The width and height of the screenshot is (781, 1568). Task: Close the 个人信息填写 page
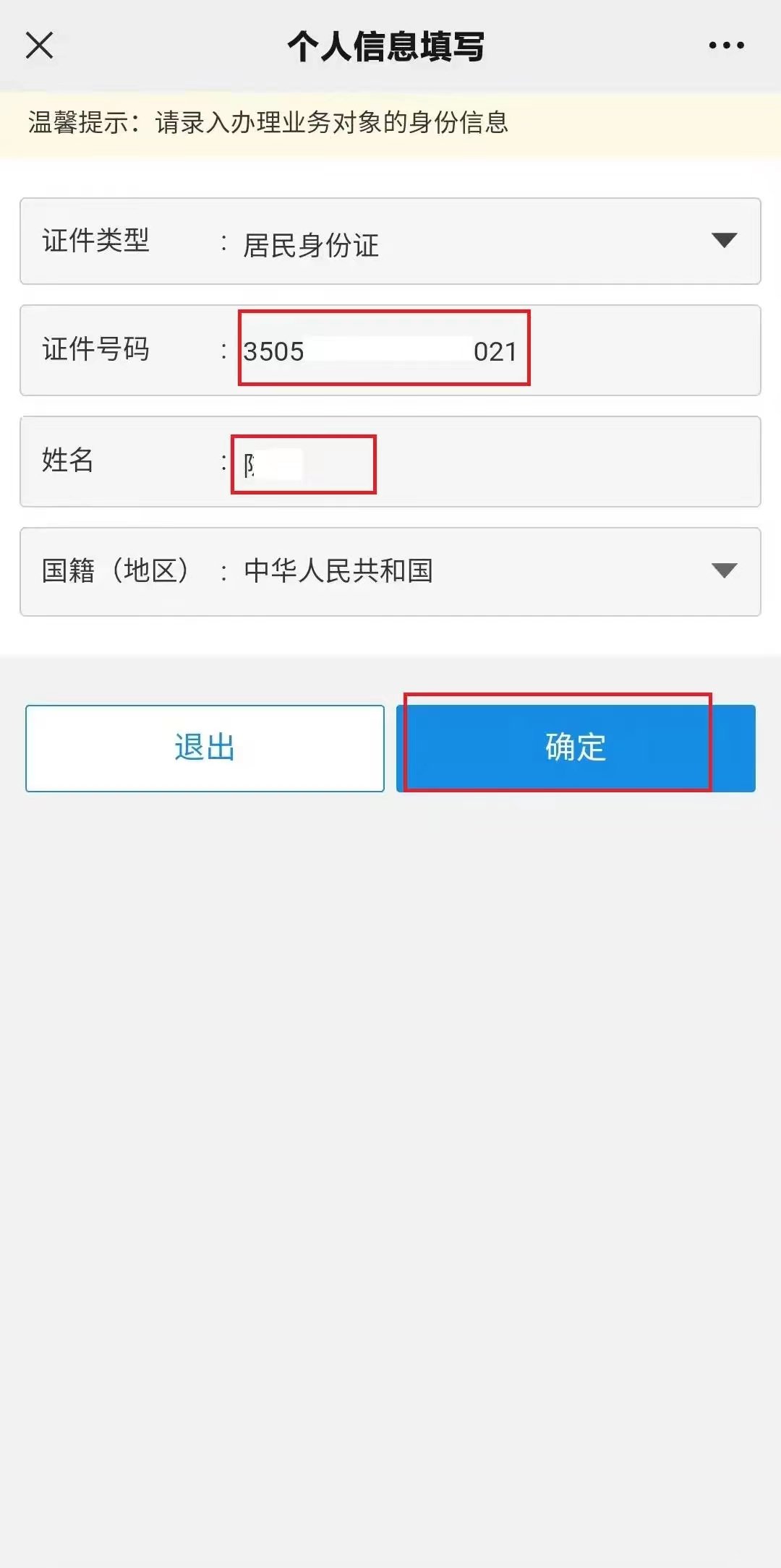[39, 46]
